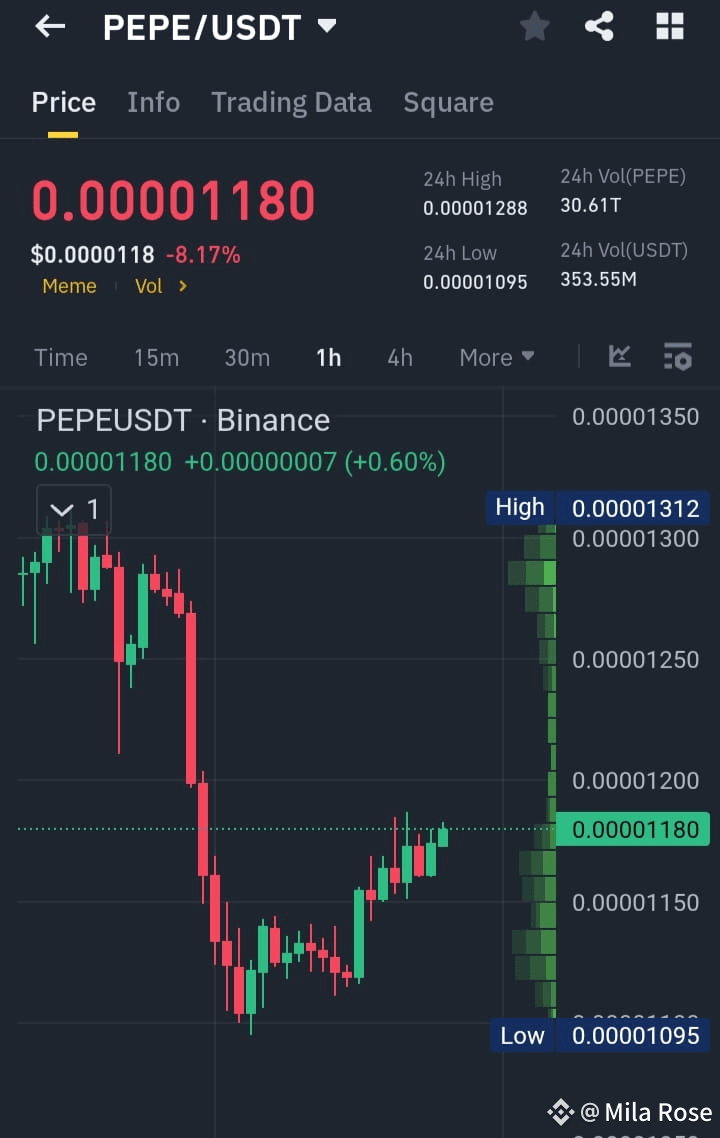Open the candle interval selector showing 1
Image resolution: width=720 pixels, height=1138 pixels.
[x=74, y=509]
